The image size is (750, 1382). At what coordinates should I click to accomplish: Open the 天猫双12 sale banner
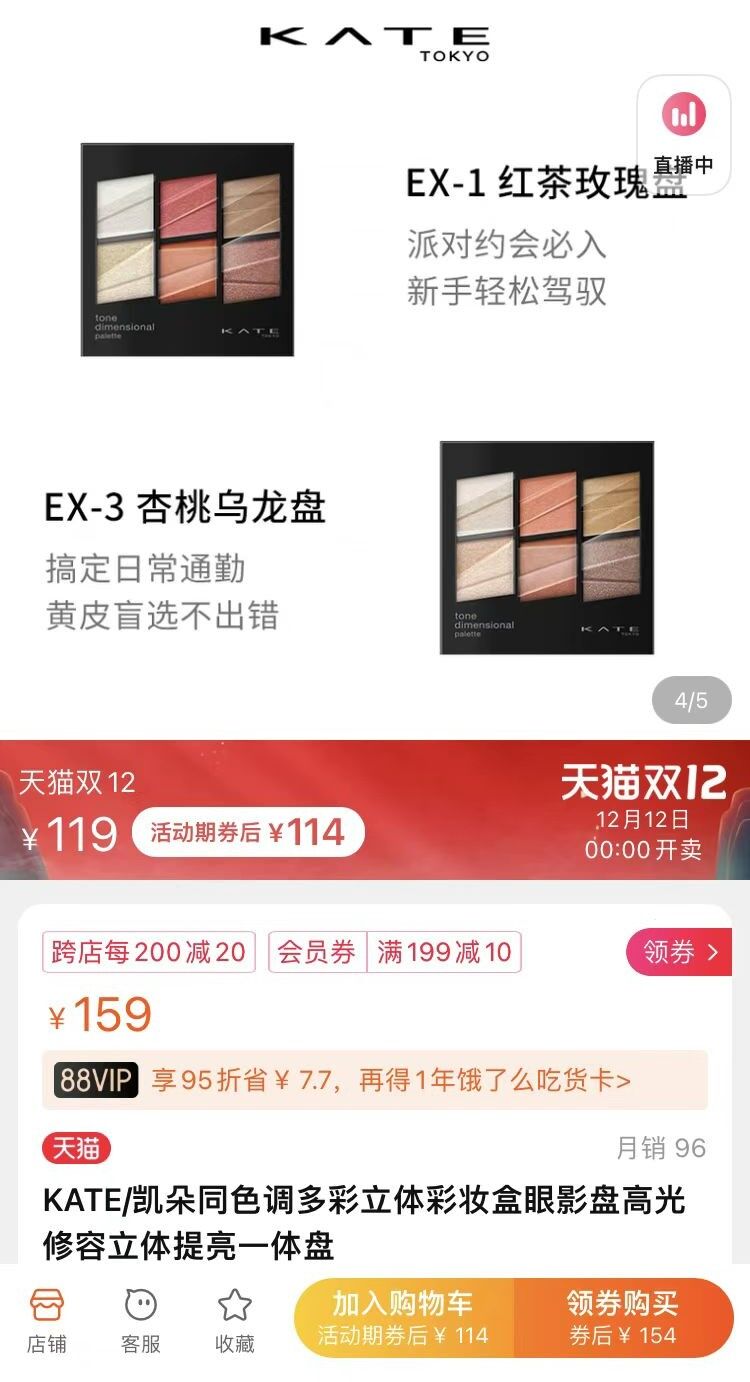[375, 810]
